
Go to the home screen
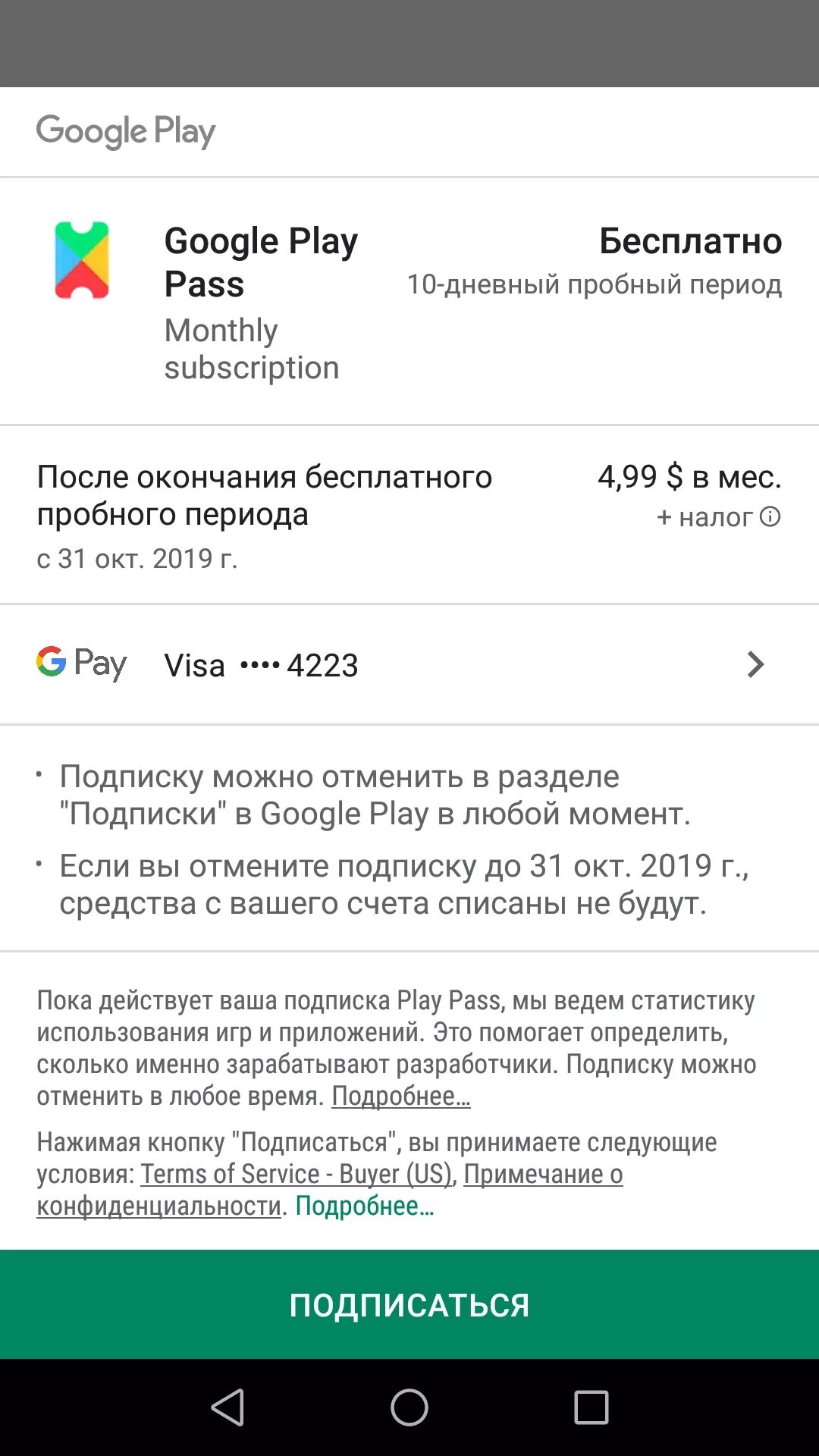409,1407
